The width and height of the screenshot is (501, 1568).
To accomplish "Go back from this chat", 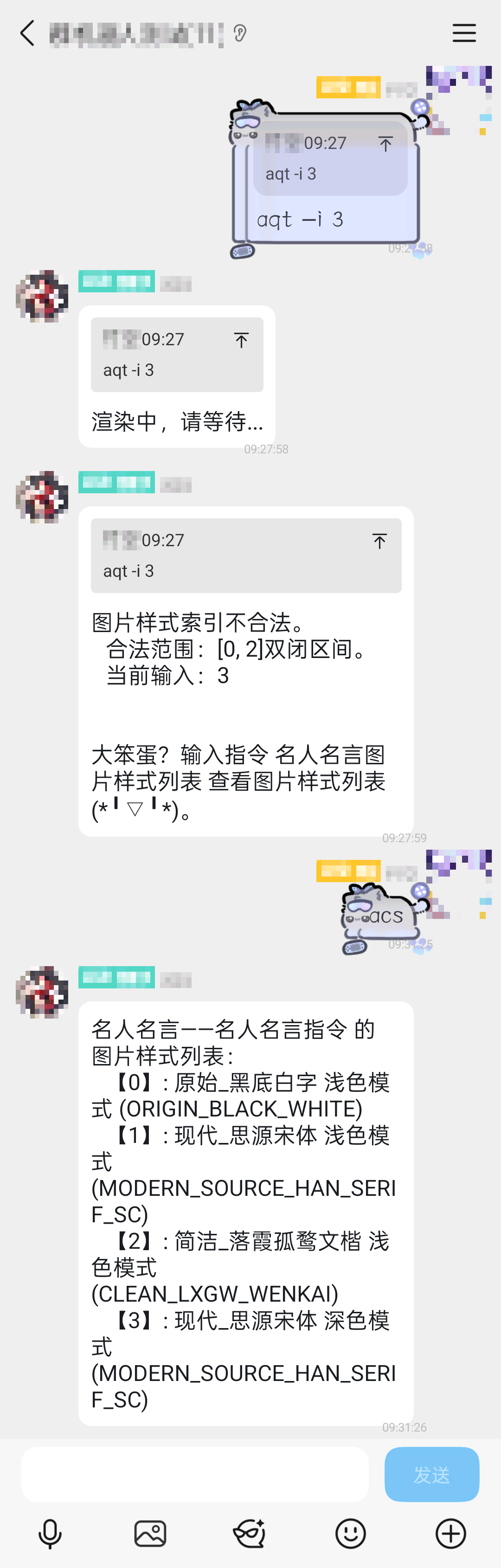I will point(27,33).
